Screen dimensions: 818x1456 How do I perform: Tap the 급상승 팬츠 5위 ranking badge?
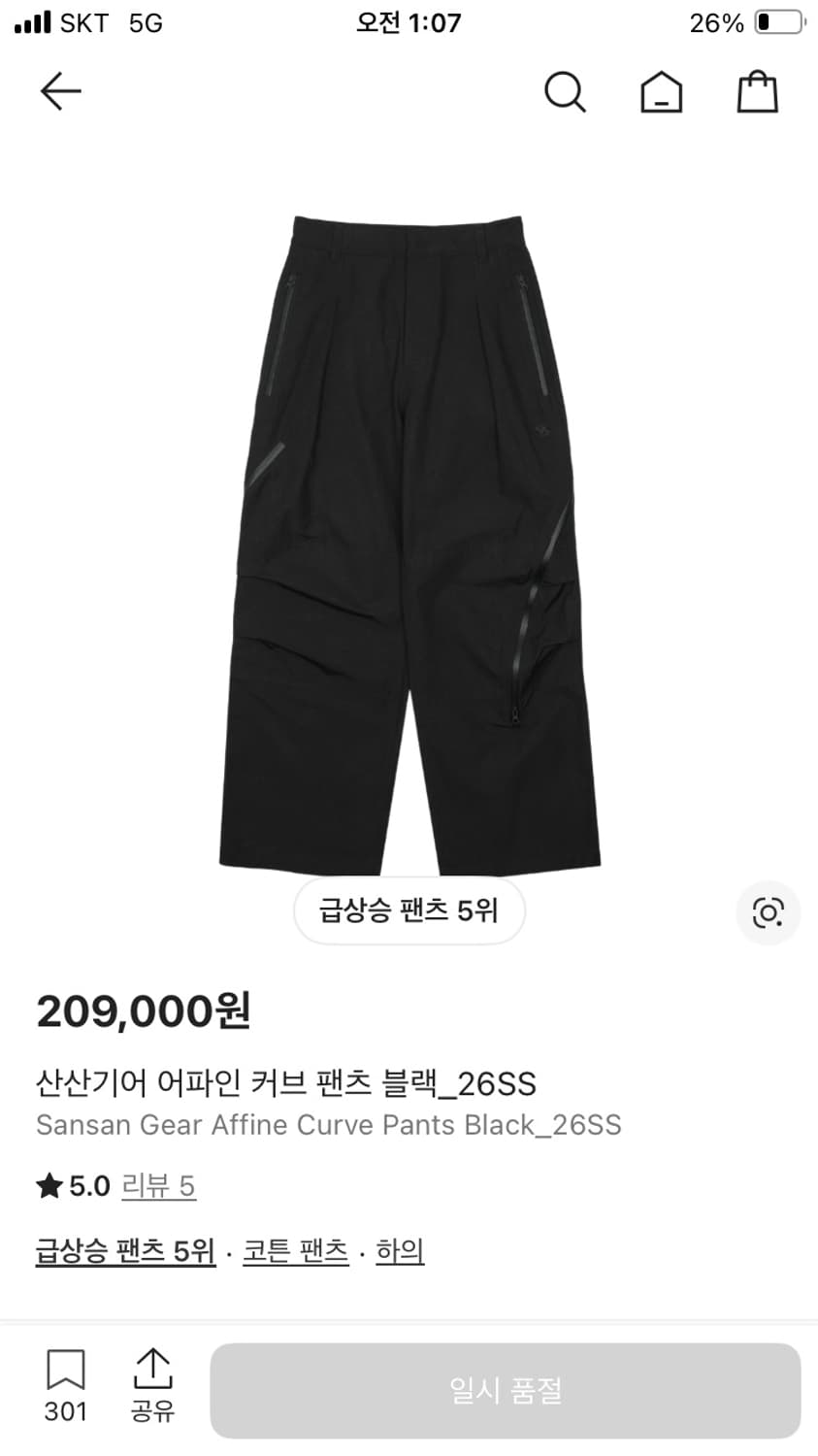[409, 910]
